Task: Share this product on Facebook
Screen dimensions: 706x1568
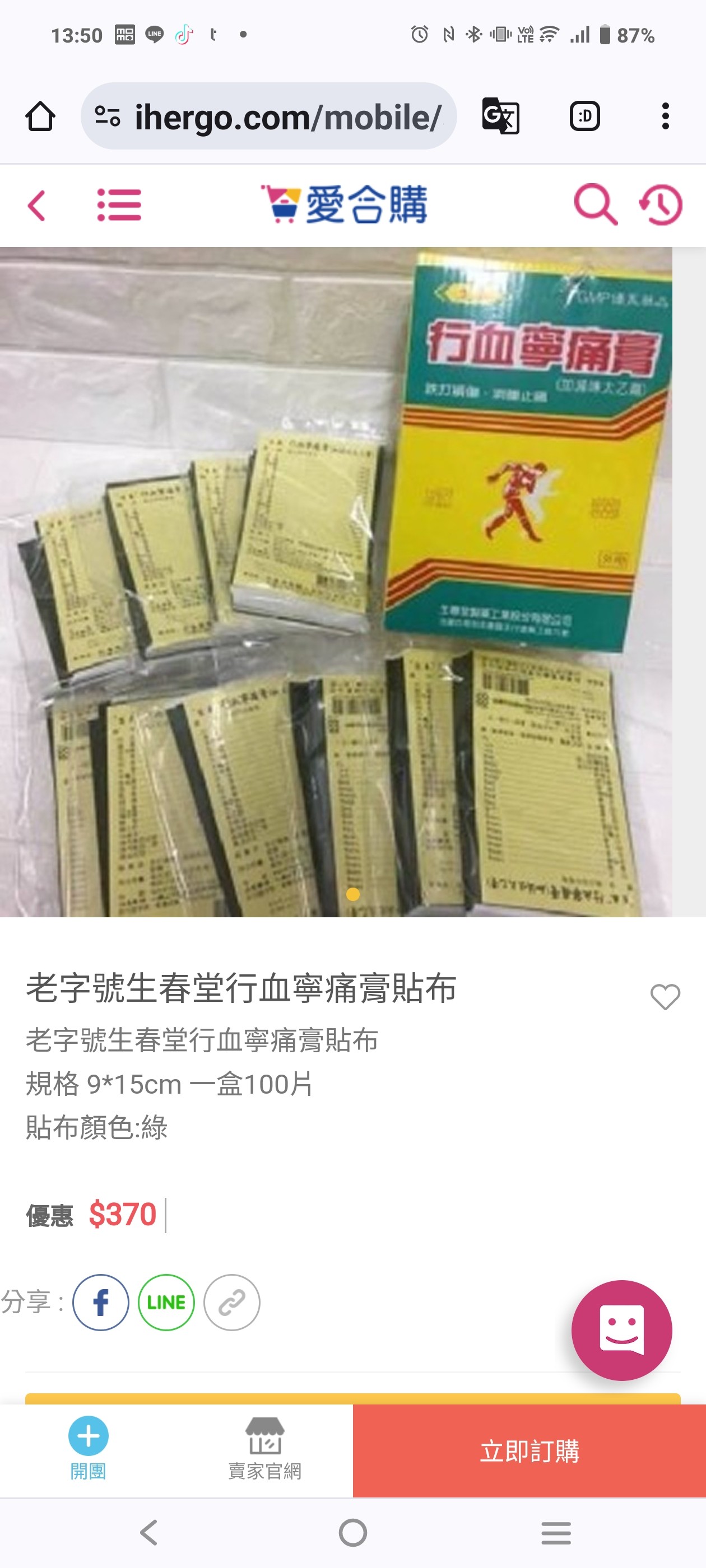Action: click(x=100, y=1302)
